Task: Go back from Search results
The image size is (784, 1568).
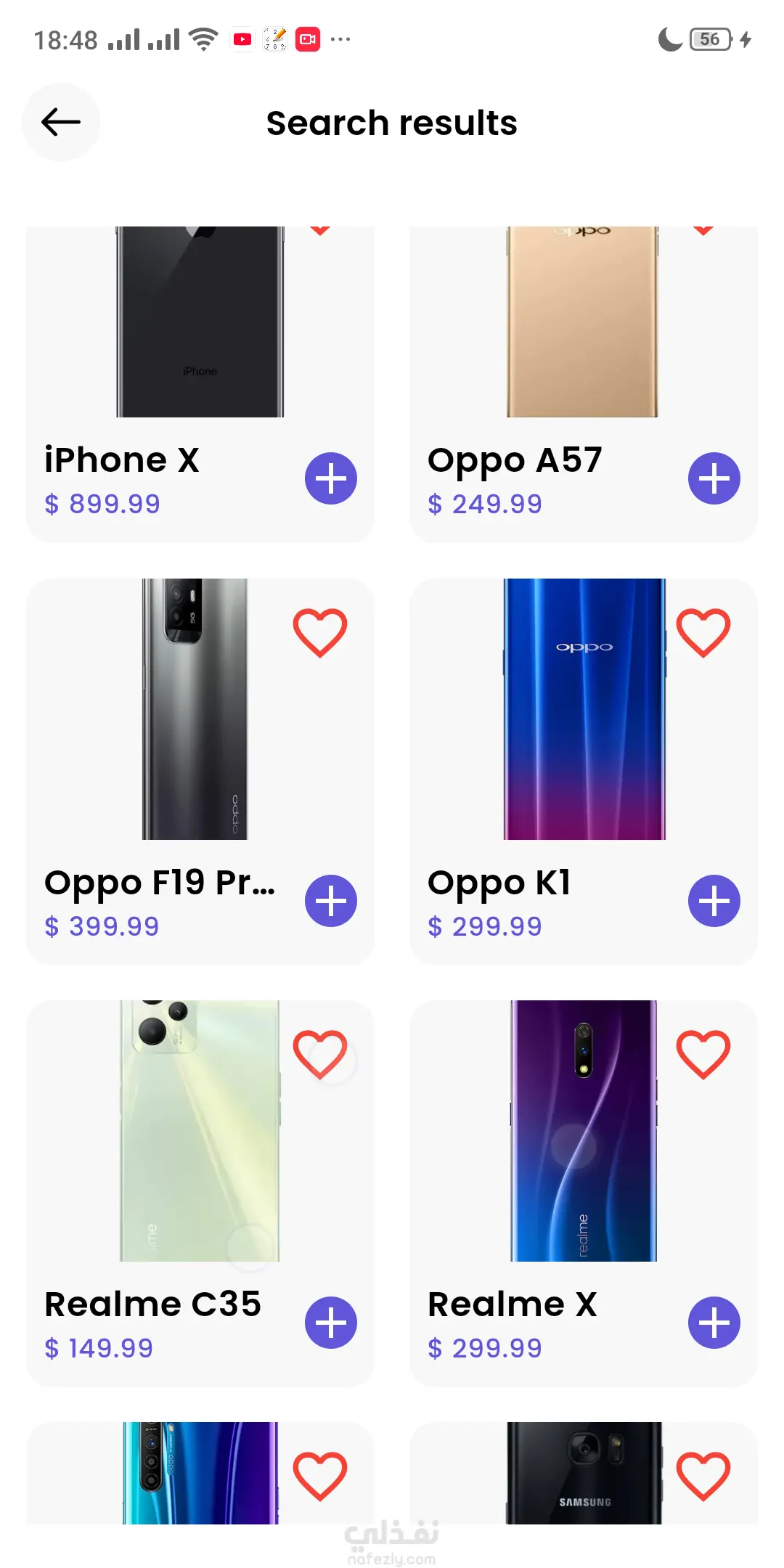Action: pos(61,122)
